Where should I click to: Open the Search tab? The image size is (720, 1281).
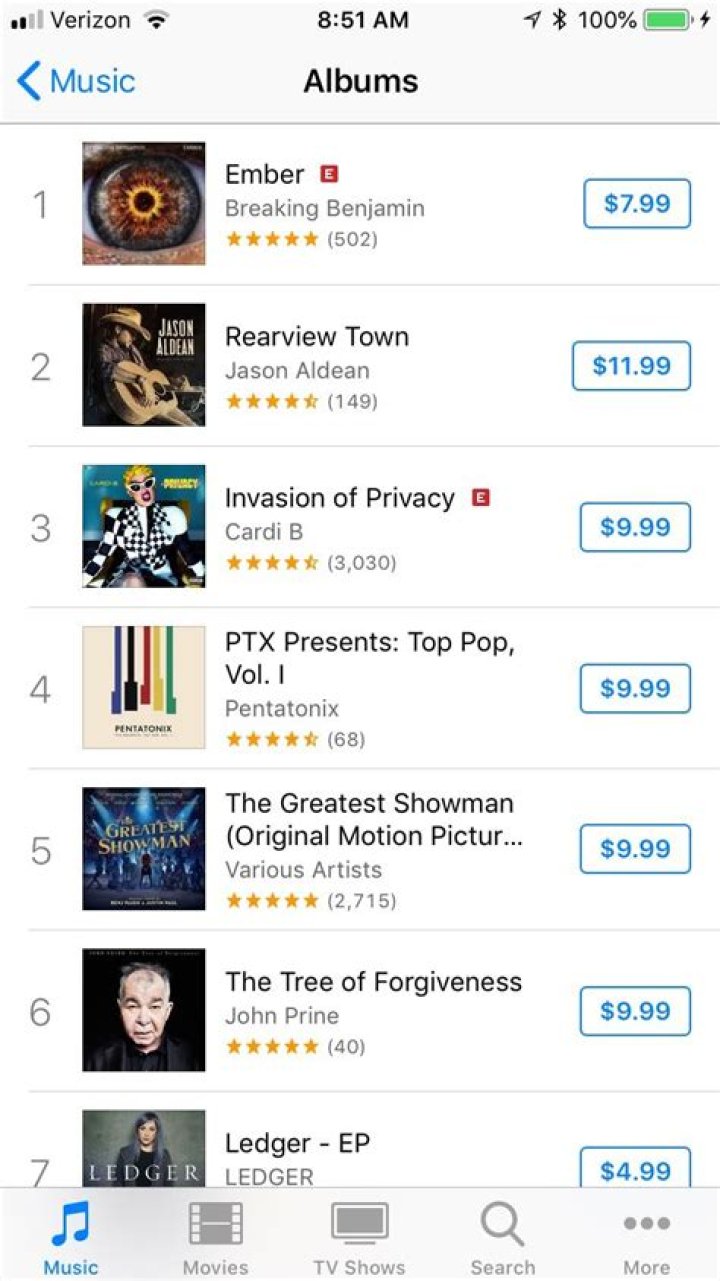(x=502, y=1237)
